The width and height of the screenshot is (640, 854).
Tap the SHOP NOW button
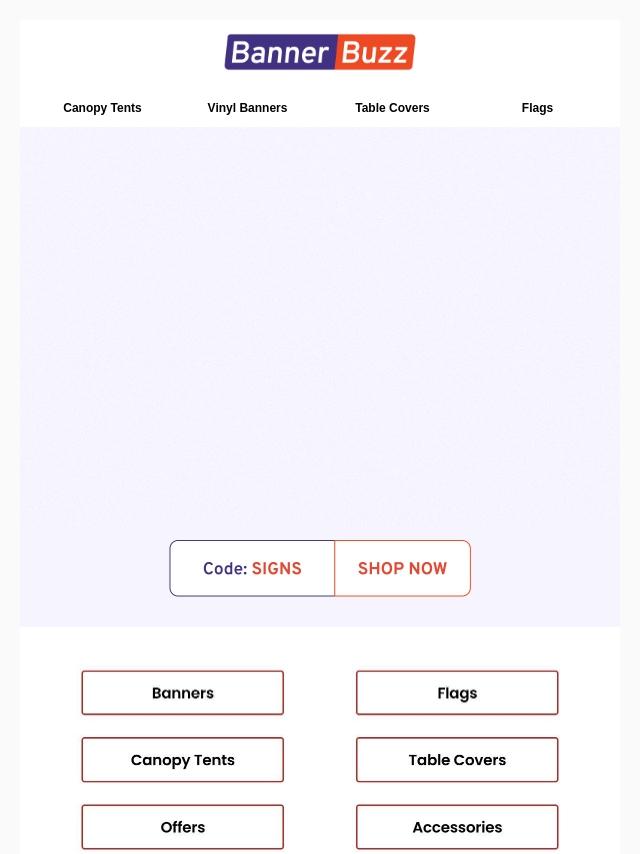pos(403,568)
